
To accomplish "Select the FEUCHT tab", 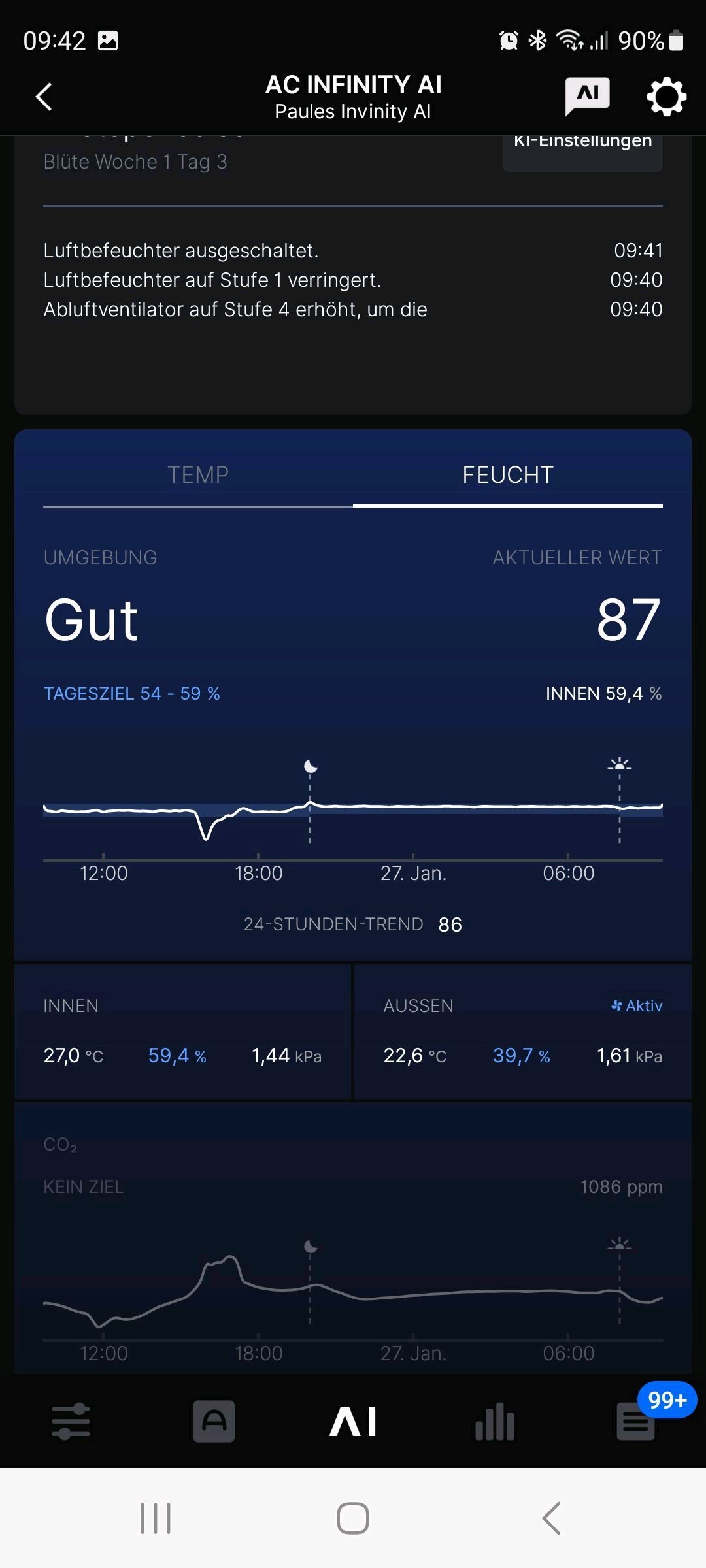I will 508,475.
